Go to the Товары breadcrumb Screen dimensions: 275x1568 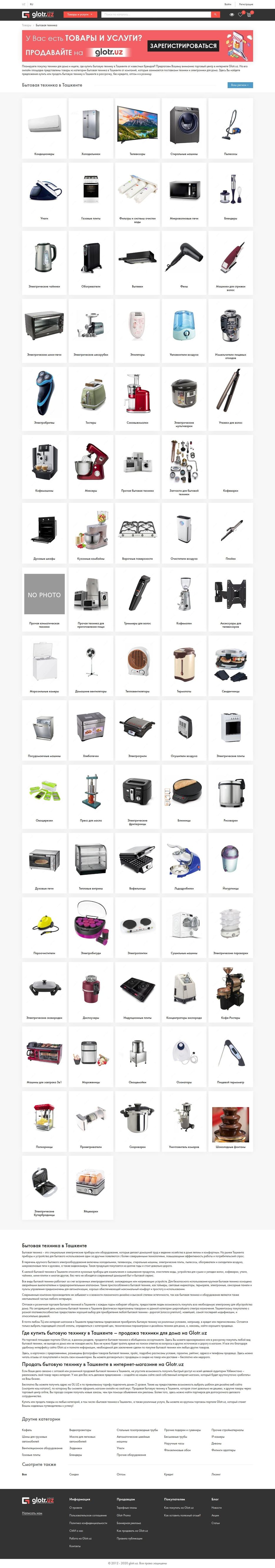click(27, 26)
